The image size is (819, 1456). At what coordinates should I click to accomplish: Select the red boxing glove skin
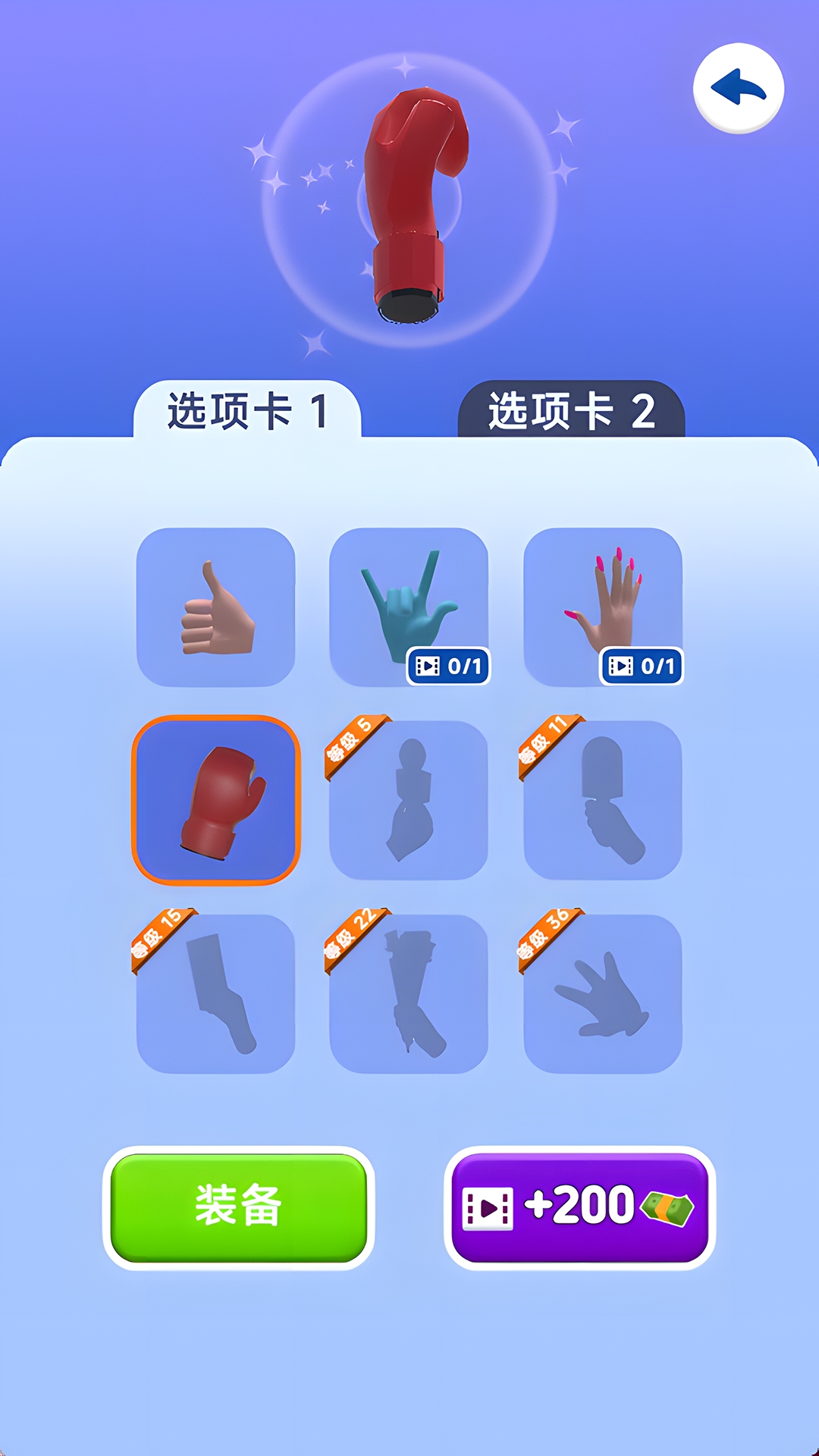click(216, 800)
